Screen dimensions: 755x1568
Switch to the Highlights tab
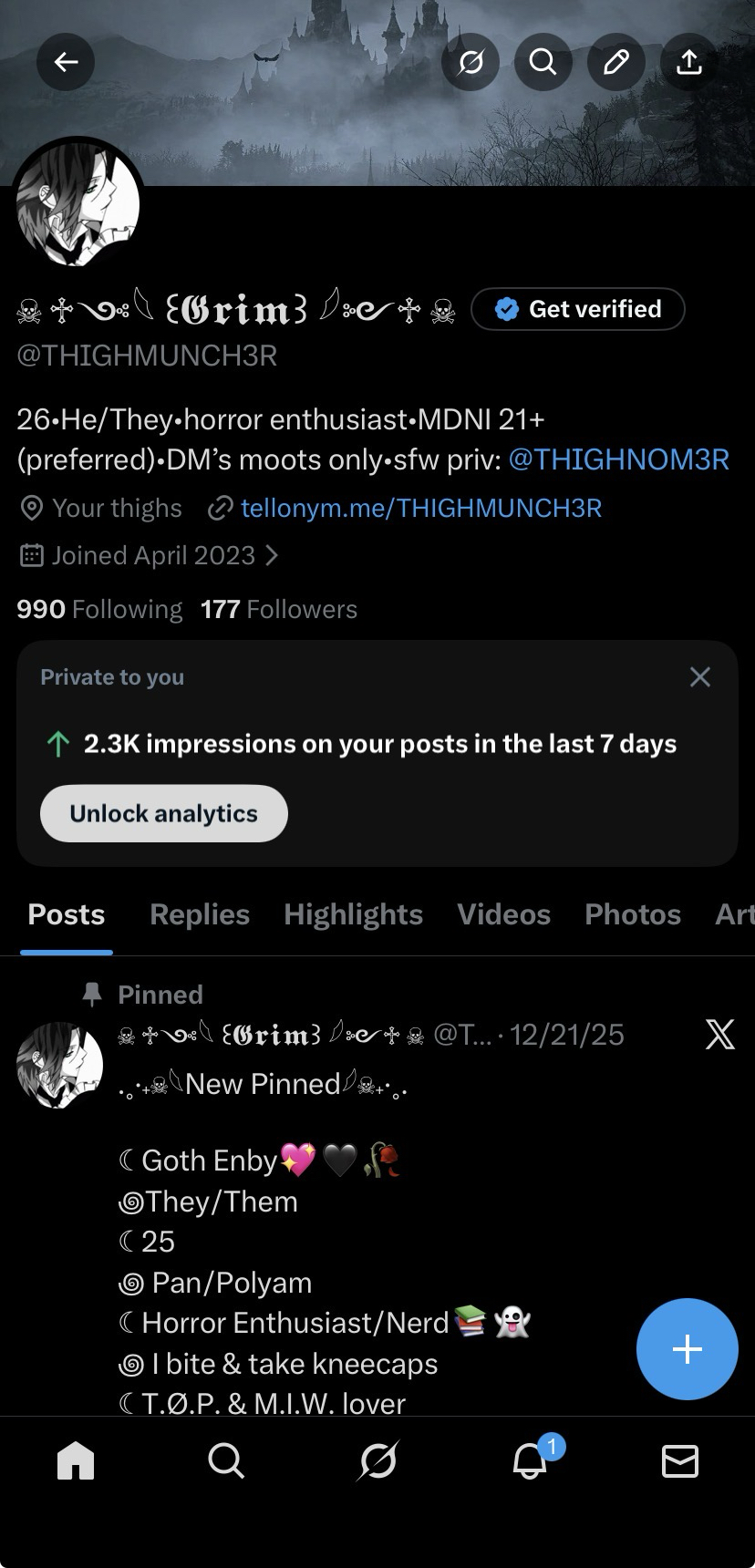(353, 914)
